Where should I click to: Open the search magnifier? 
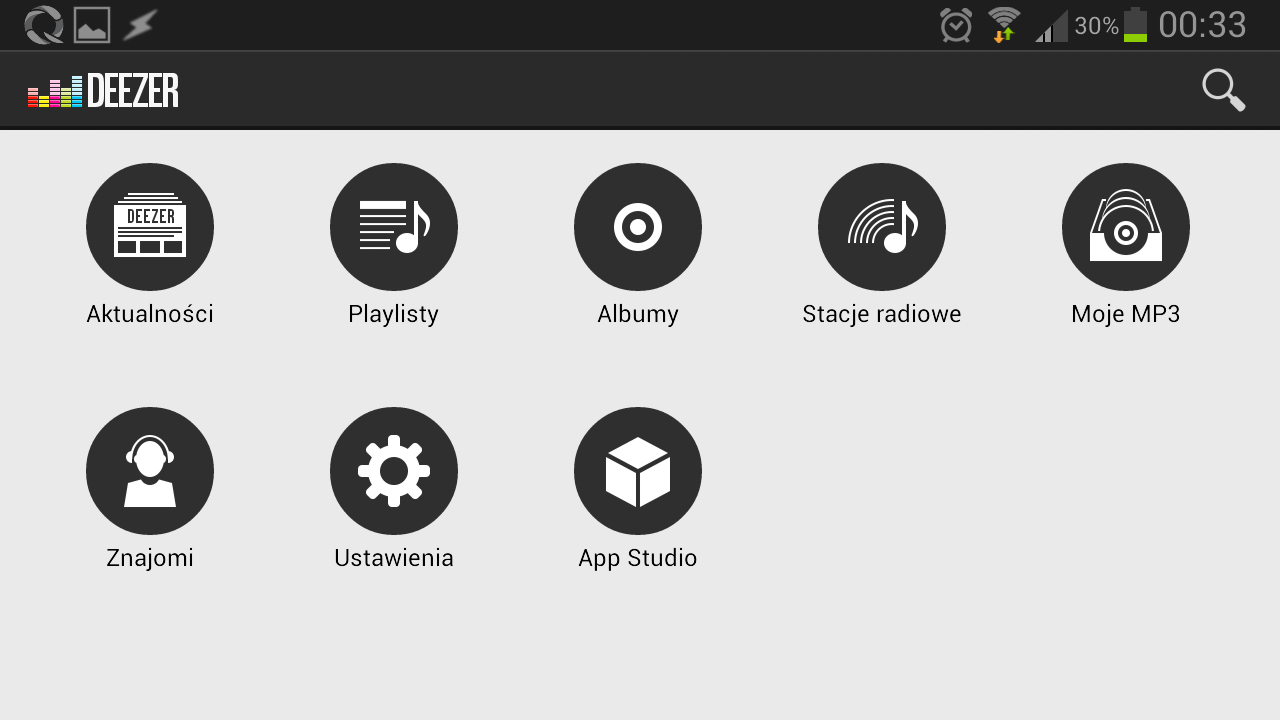click(1223, 90)
